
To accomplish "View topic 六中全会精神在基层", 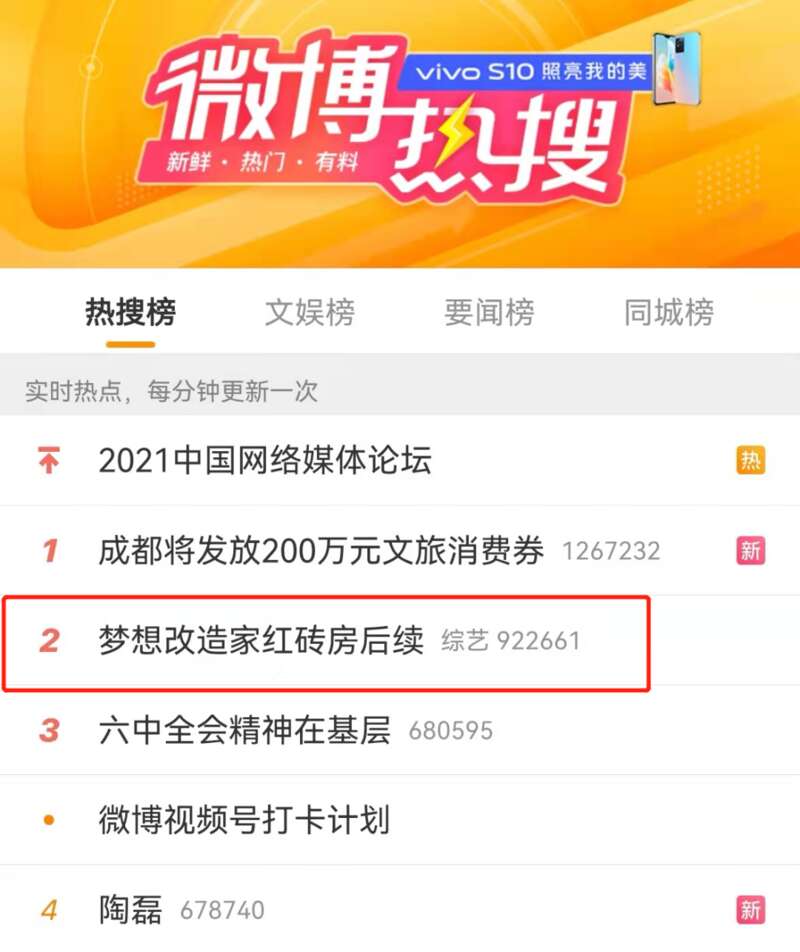I will click(245, 731).
